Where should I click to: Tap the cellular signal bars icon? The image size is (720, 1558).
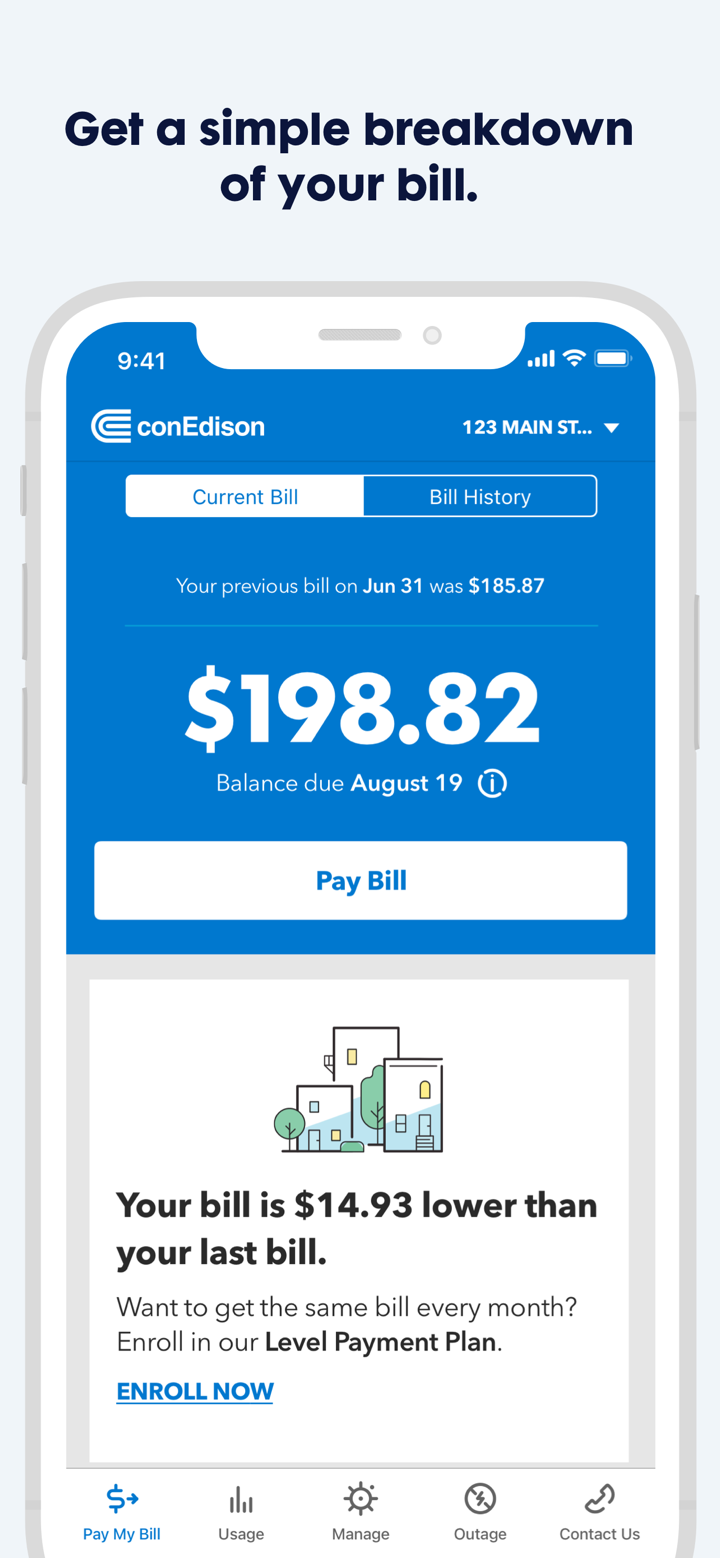[x=540, y=357]
